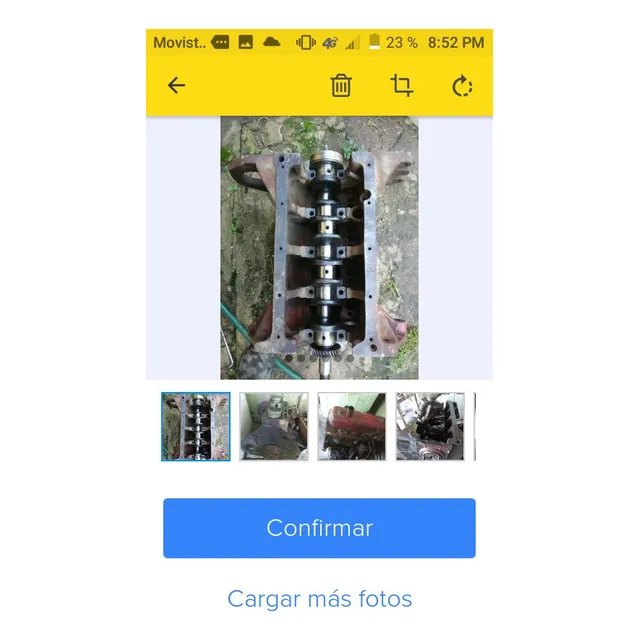Tap the Confirmar button
Screen dimensions: 640x640
click(x=319, y=528)
